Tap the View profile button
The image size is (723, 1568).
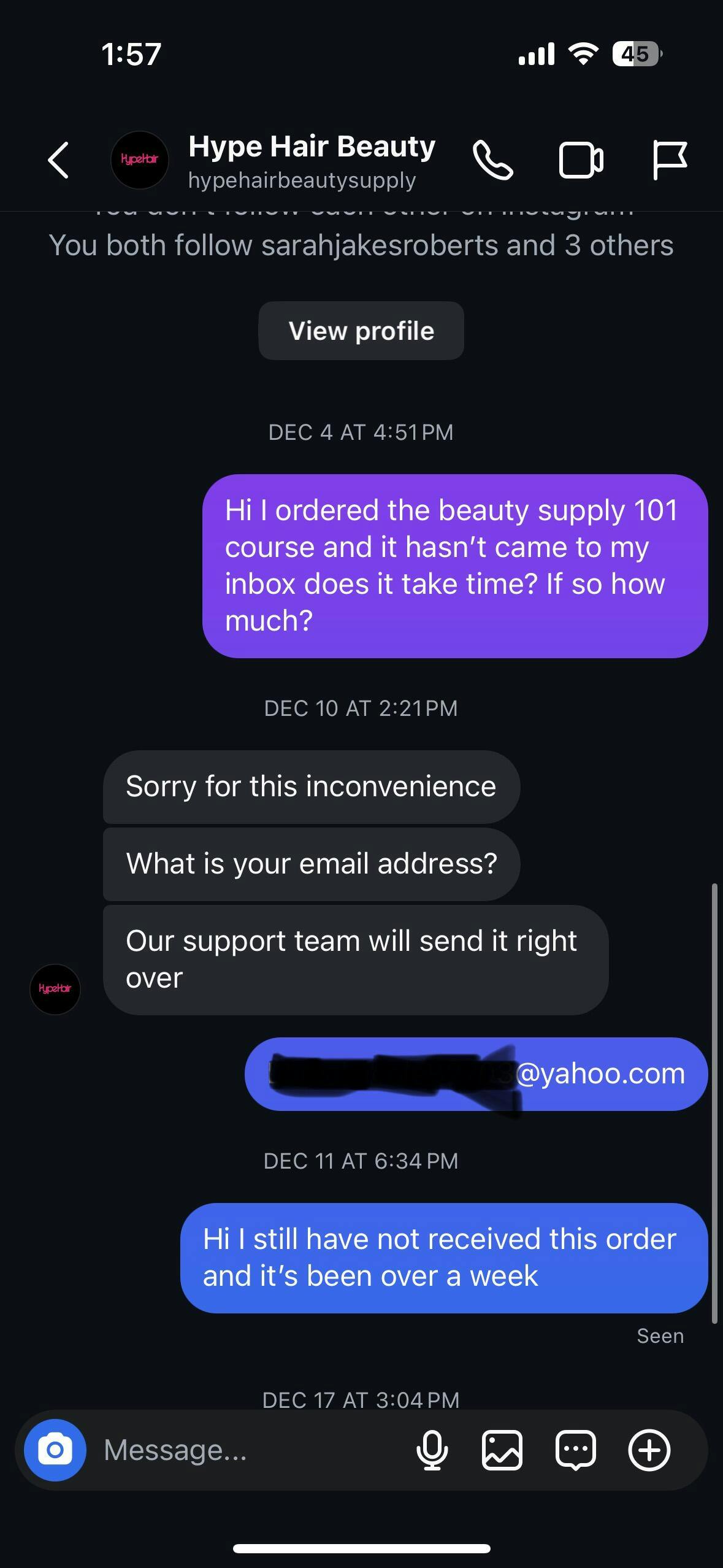pos(361,331)
